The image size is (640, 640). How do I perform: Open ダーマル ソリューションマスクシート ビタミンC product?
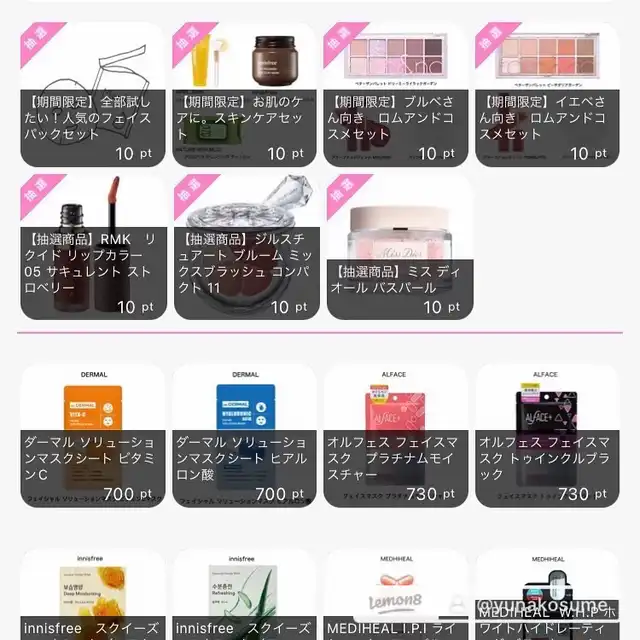(93, 436)
